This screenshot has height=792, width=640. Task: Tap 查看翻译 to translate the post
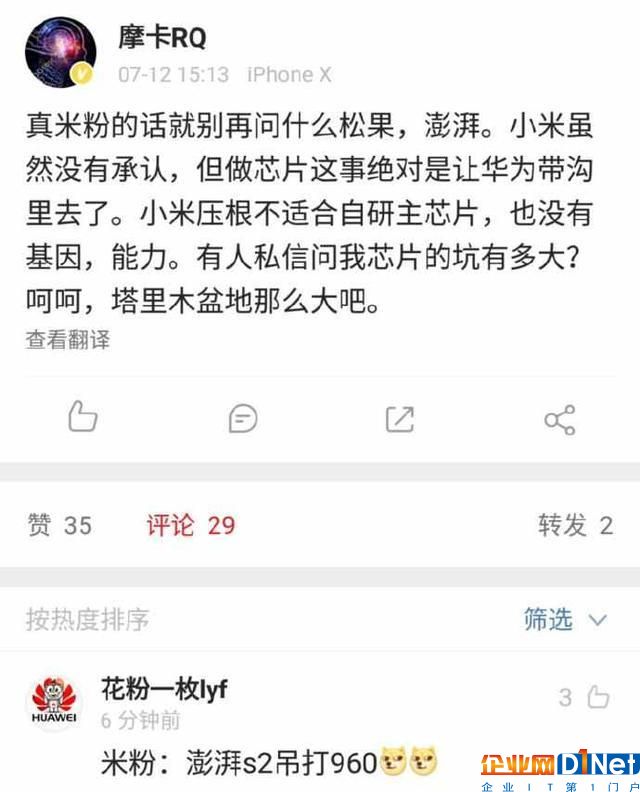tap(67, 340)
